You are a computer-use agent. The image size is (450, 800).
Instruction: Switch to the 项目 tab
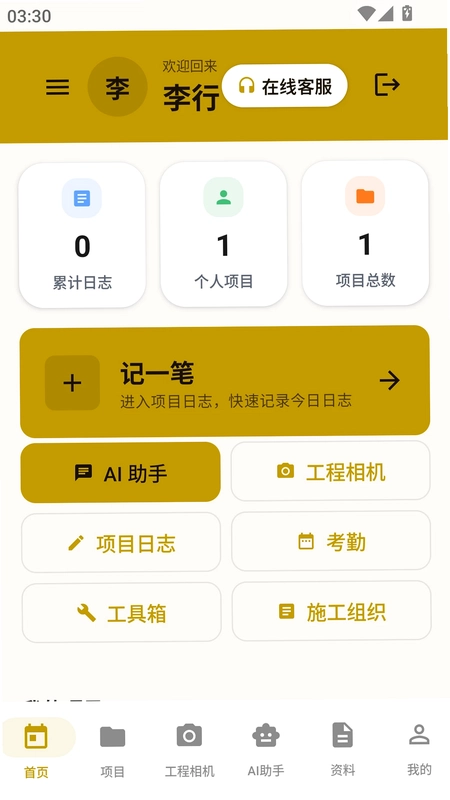click(x=113, y=749)
